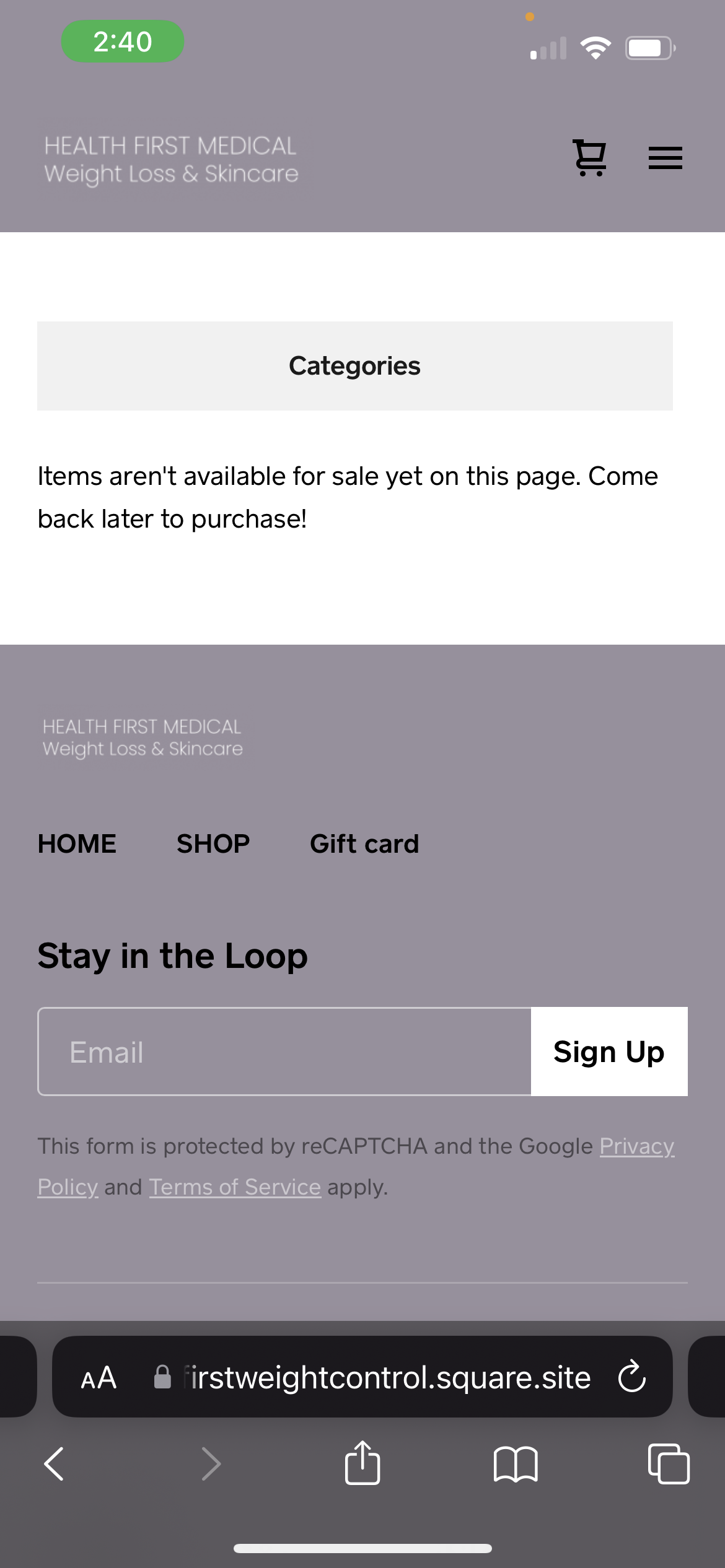Open Terms of Service link
This screenshot has width=725, height=1568.
235,1187
